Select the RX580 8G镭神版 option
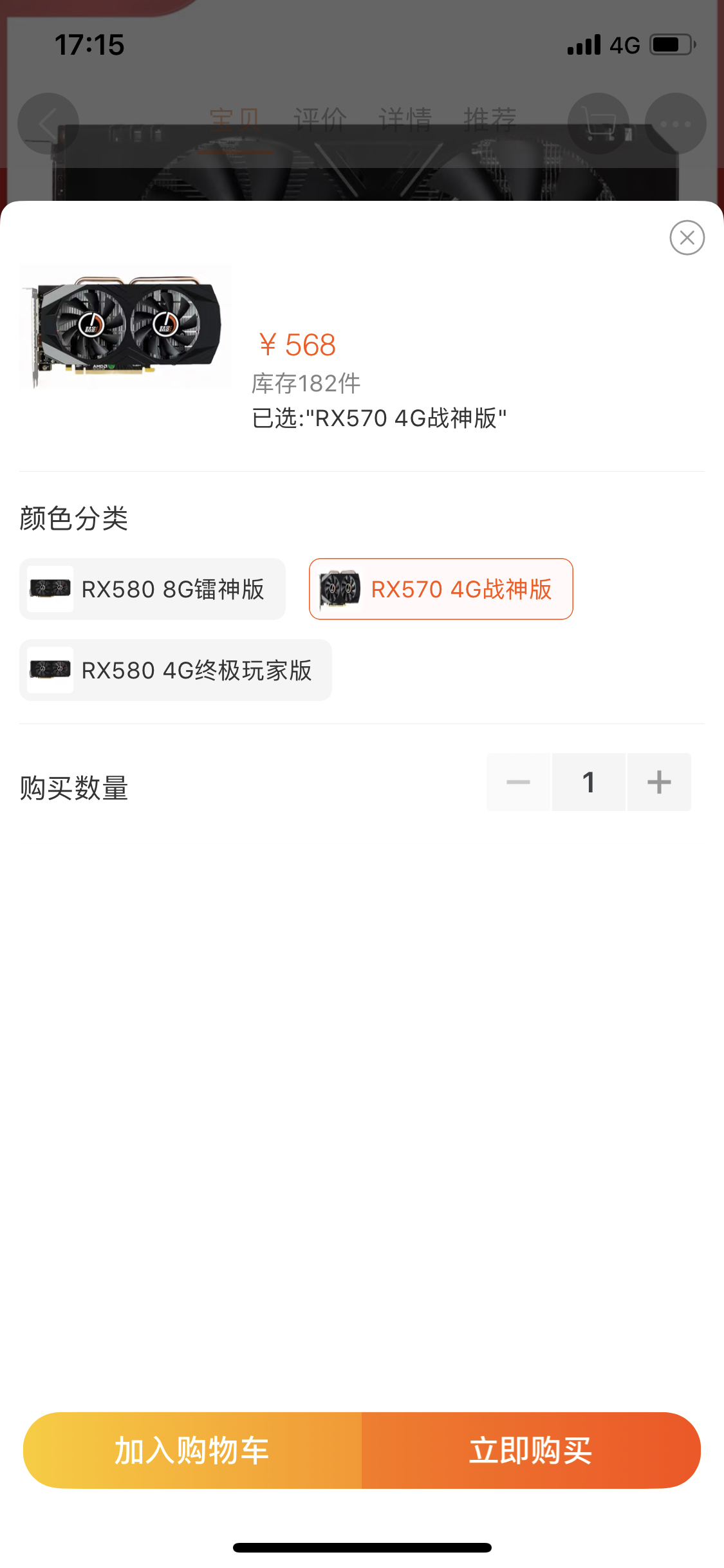The image size is (724, 1568). tap(153, 589)
